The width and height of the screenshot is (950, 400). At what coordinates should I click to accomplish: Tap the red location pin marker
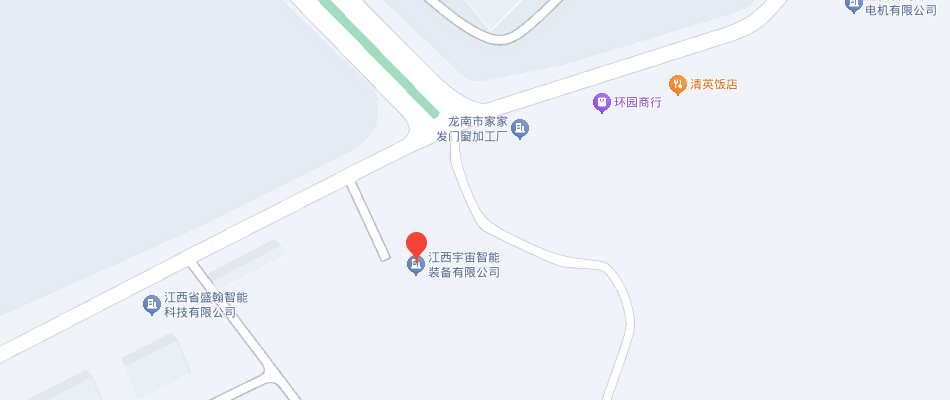click(x=416, y=243)
